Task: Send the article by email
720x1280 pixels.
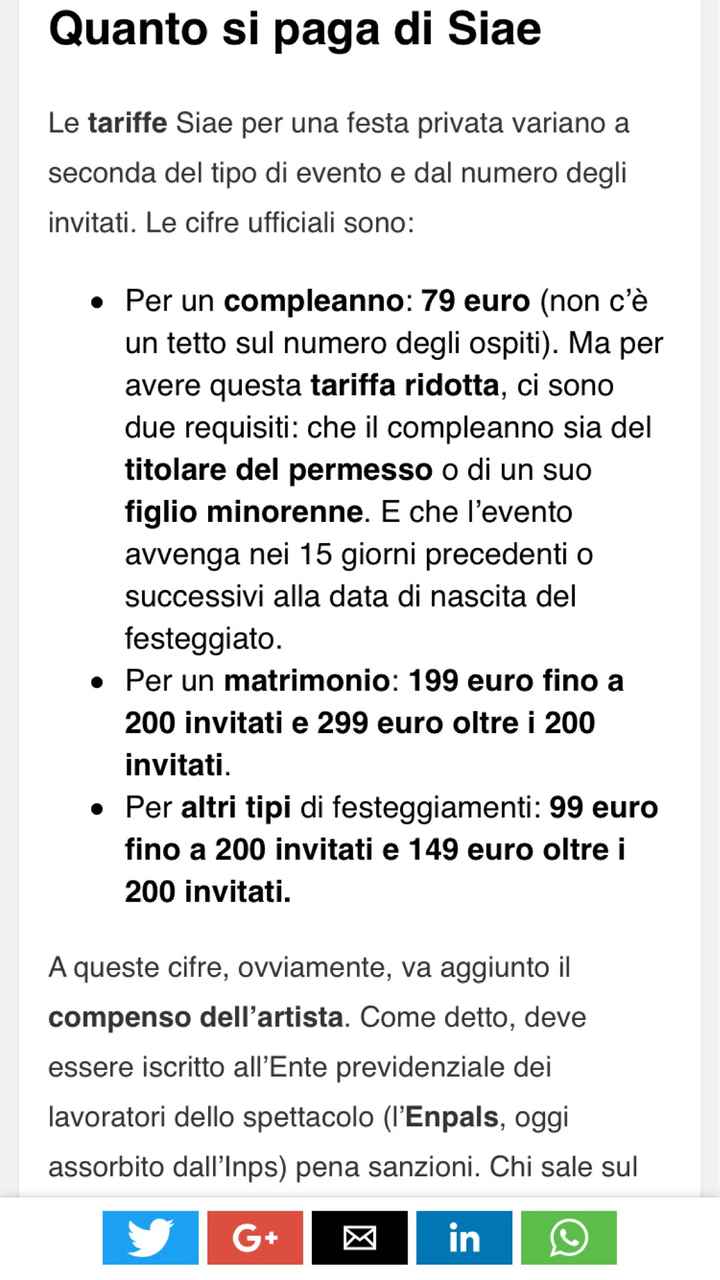Action: pos(359,1238)
